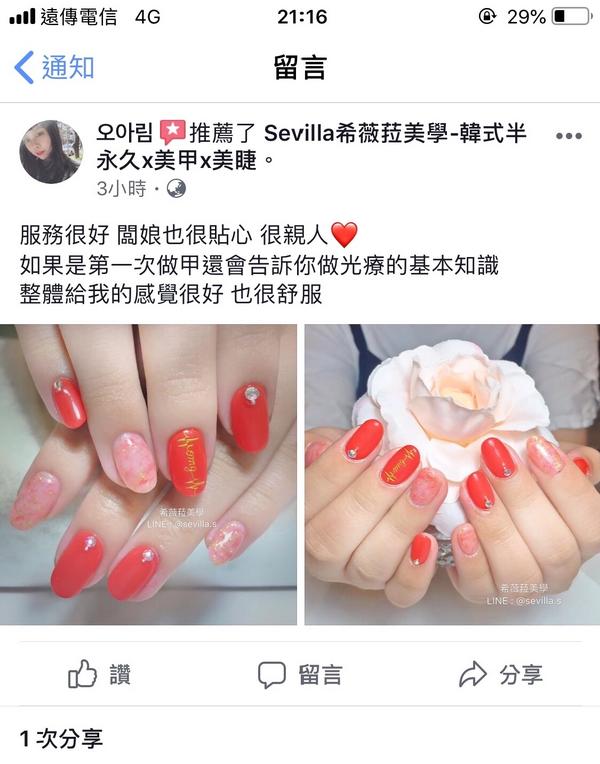View the 1次分享 share list
The width and height of the screenshot is (600, 764).
[62, 739]
